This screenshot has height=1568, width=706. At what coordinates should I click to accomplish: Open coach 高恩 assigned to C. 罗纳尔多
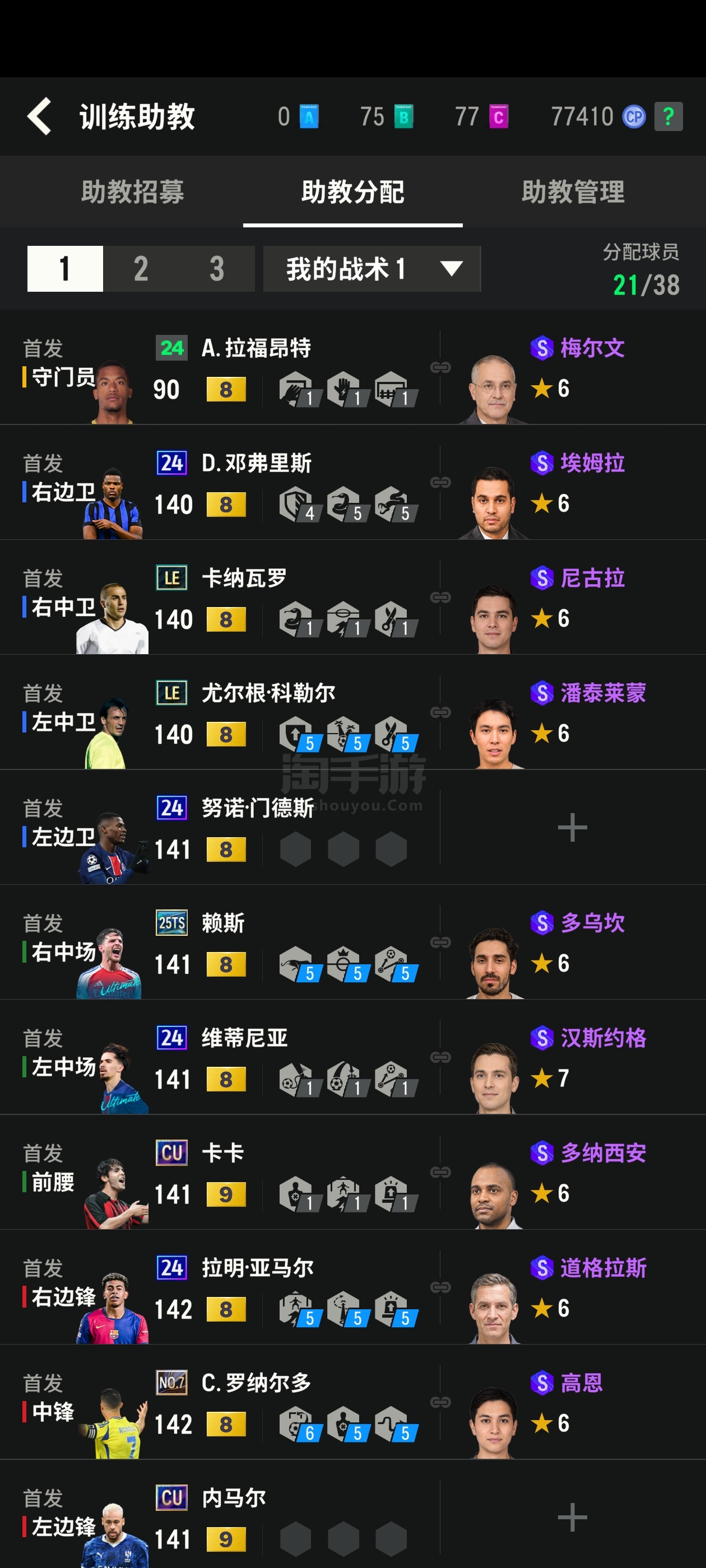coord(573,1402)
